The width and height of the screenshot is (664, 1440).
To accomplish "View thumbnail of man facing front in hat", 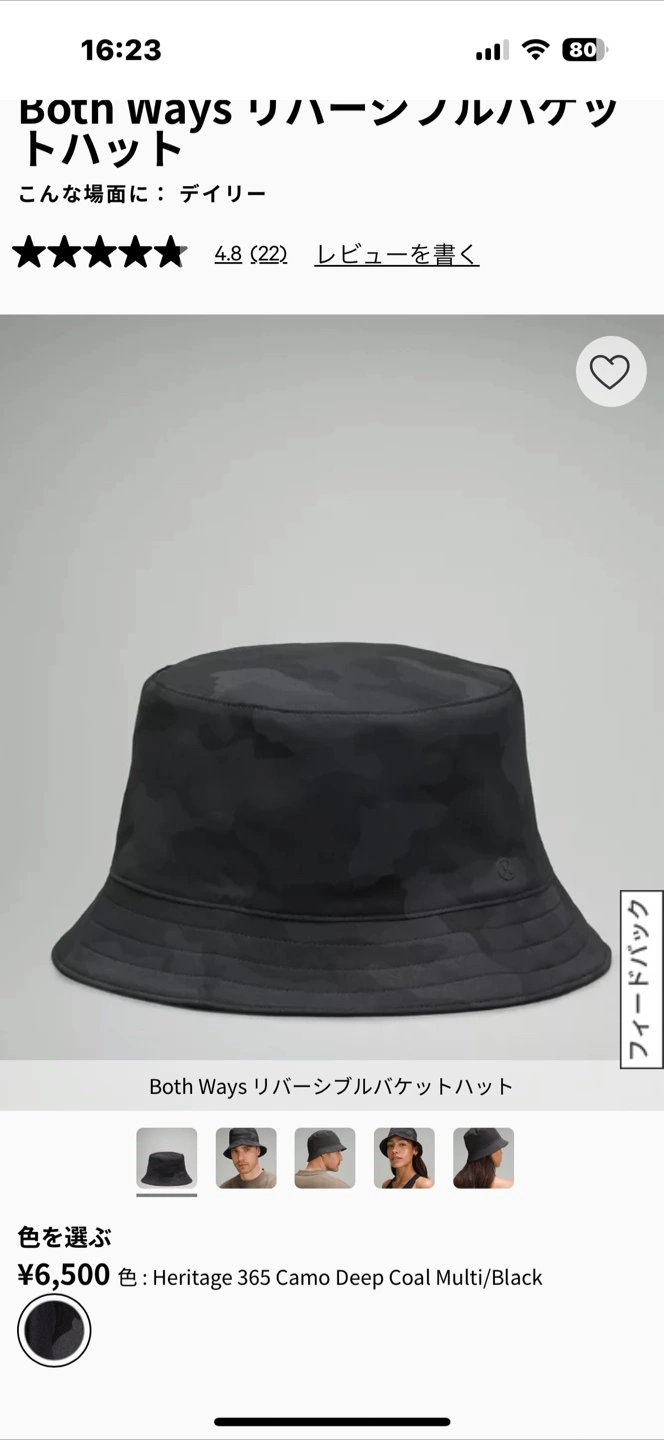I will click(x=246, y=1158).
